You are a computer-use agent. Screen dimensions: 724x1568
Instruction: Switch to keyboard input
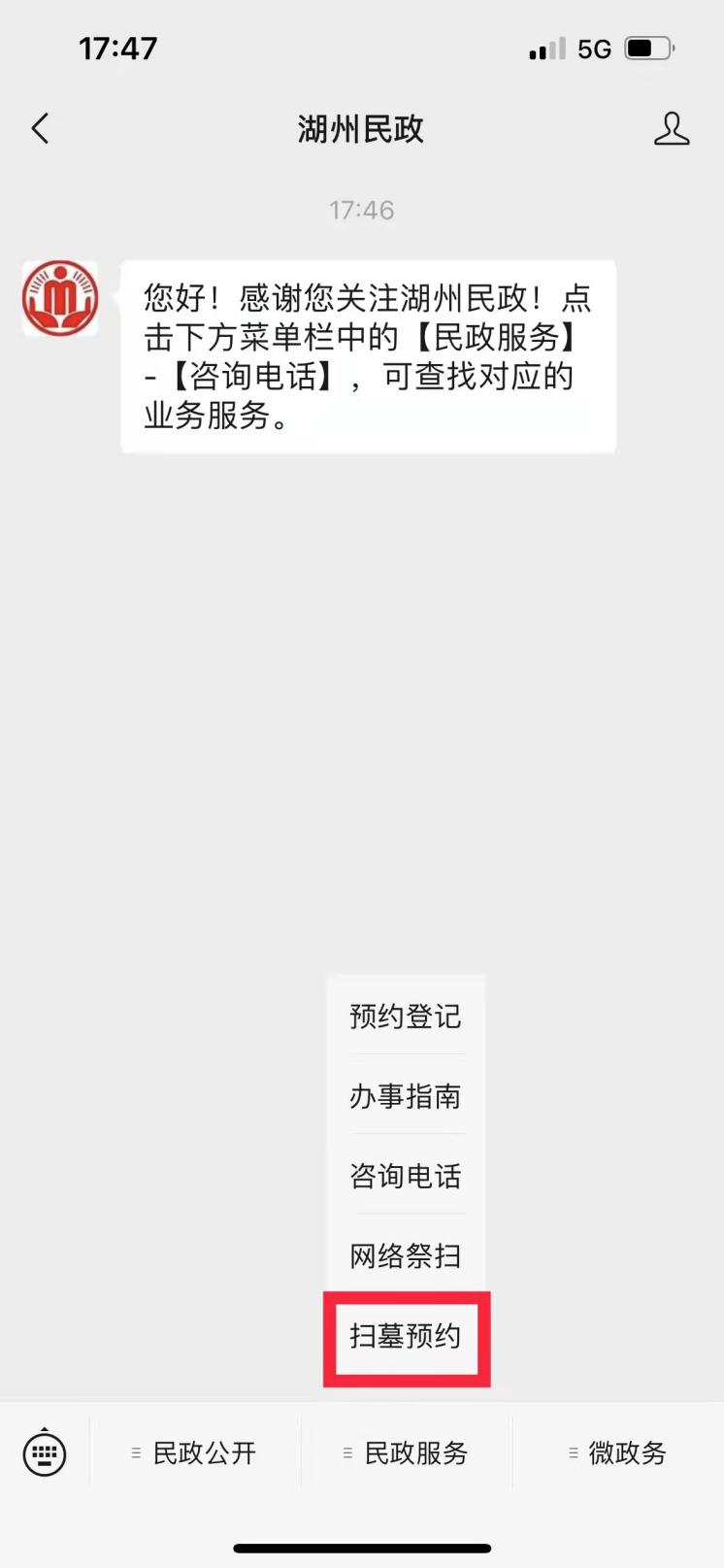tap(45, 1453)
